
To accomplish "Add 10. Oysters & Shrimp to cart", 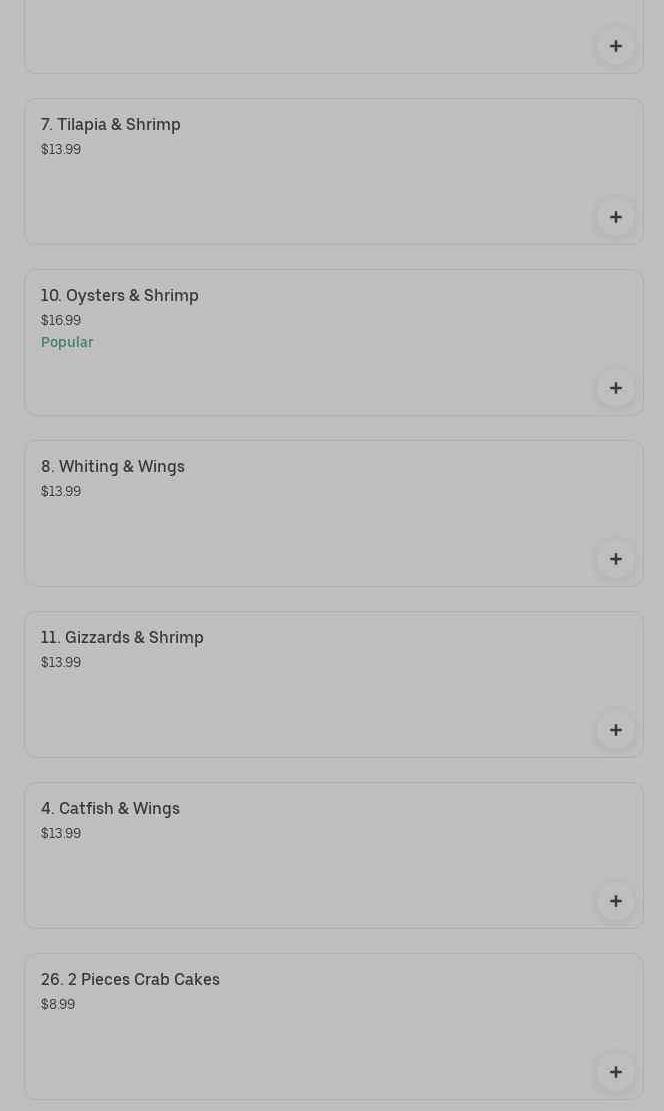I will [615, 388].
